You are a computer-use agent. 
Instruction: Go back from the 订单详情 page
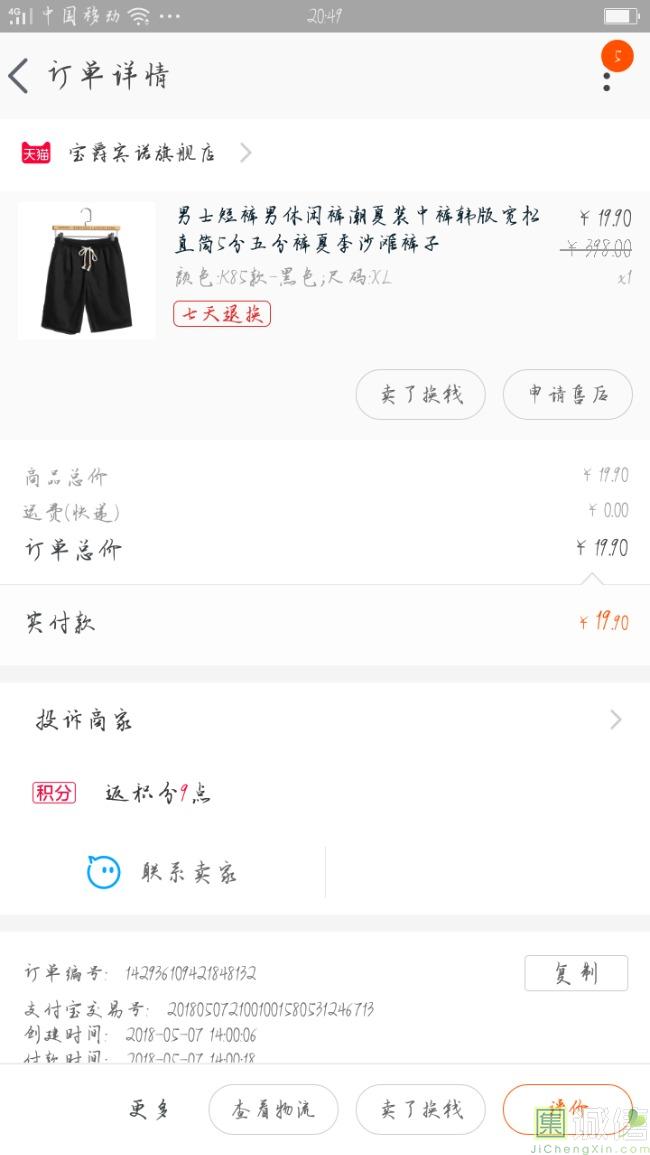[19, 76]
